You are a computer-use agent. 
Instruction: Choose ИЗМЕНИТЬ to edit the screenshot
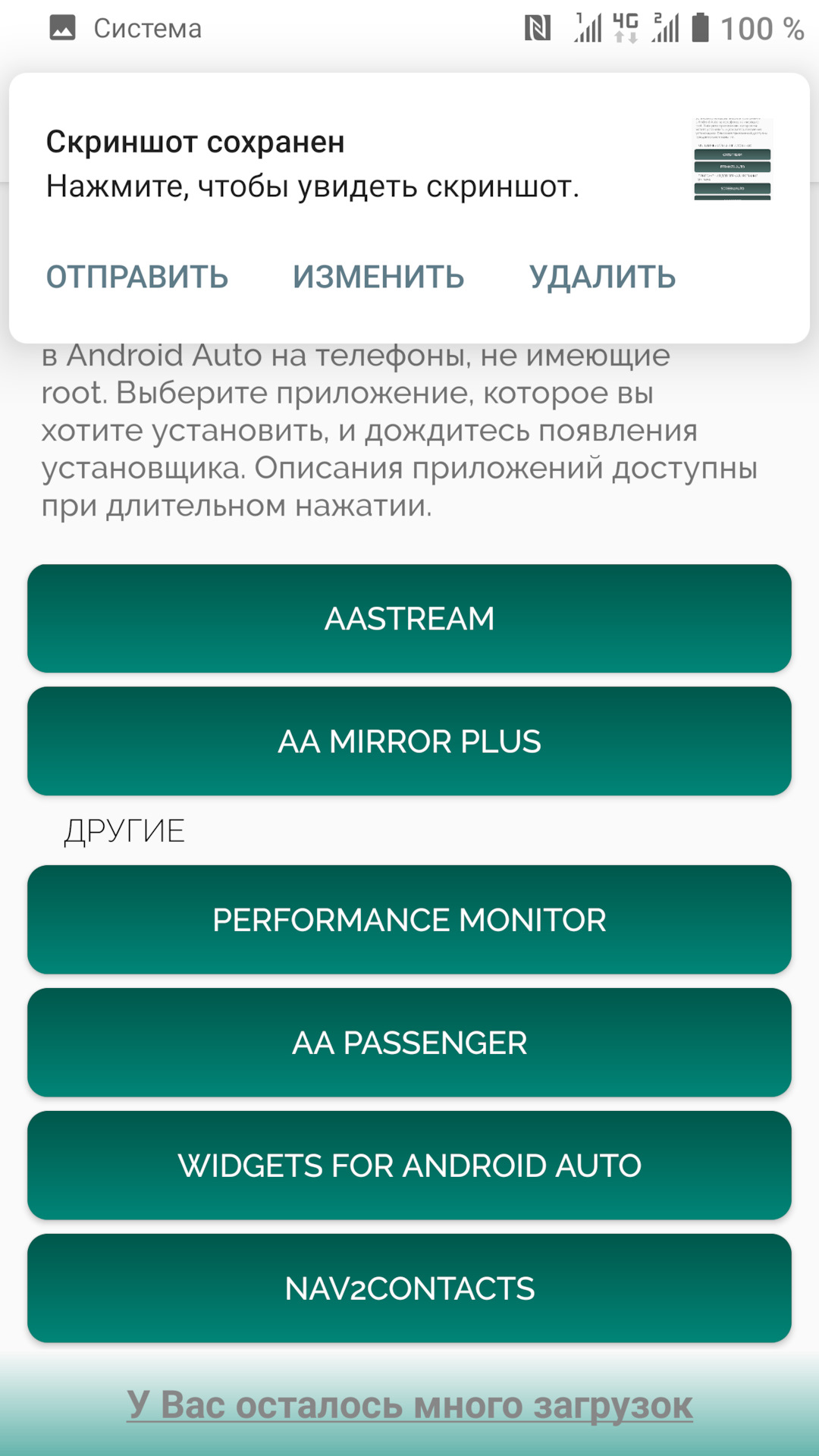click(x=378, y=277)
